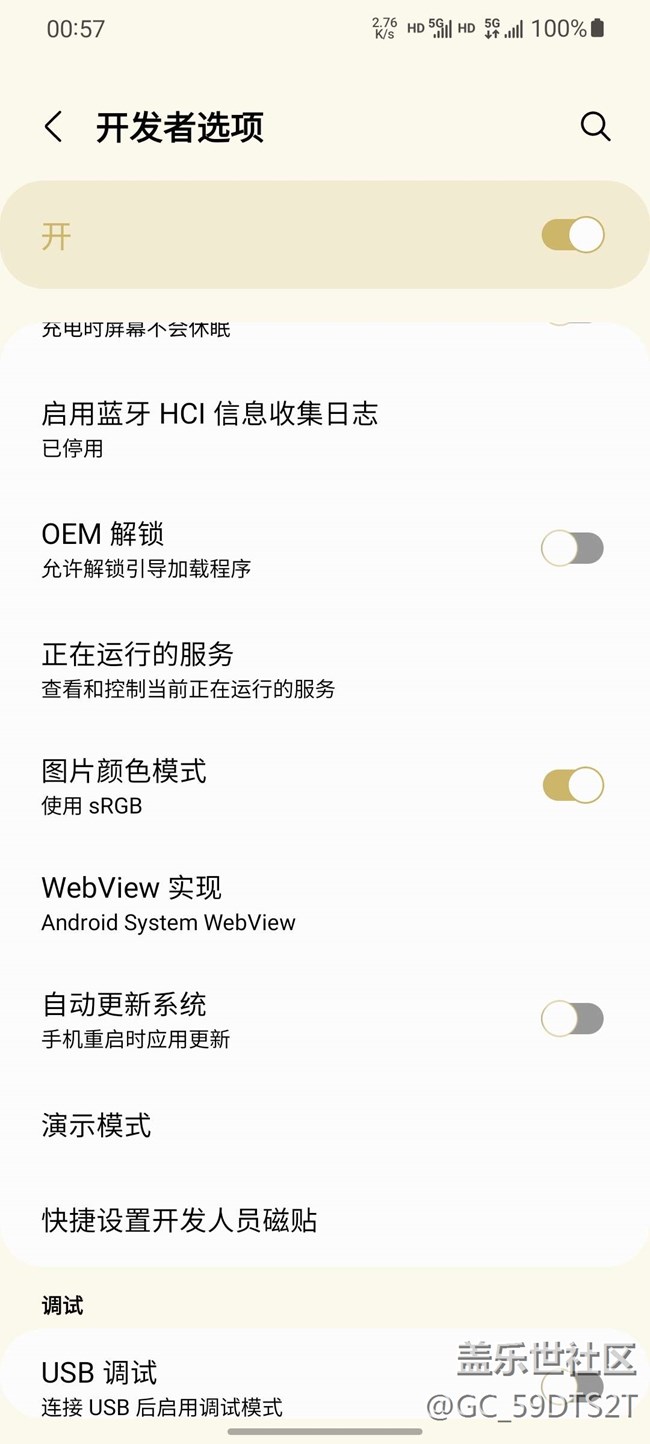Image resolution: width=650 pixels, height=1444 pixels.
Task: Go back from 开发者选项
Action: [x=54, y=127]
